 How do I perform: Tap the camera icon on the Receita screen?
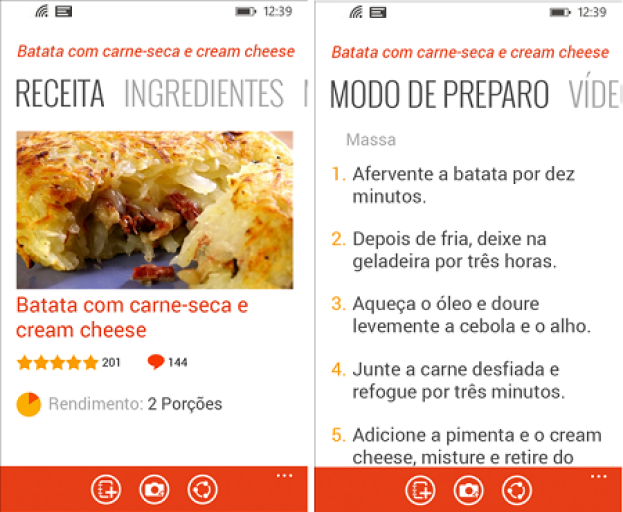[154, 489]
